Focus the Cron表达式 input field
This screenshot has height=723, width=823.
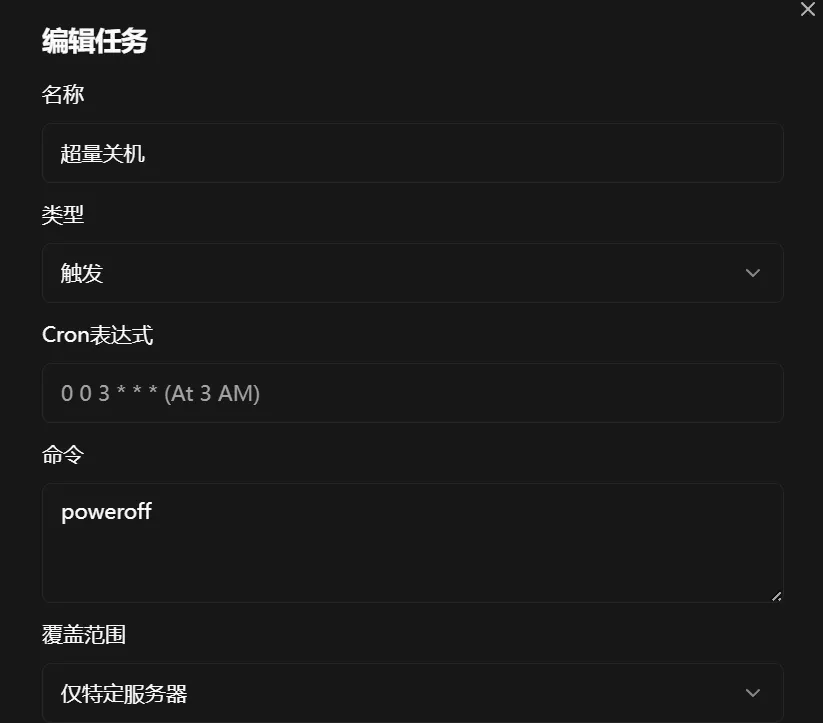(x=412, y=393)
